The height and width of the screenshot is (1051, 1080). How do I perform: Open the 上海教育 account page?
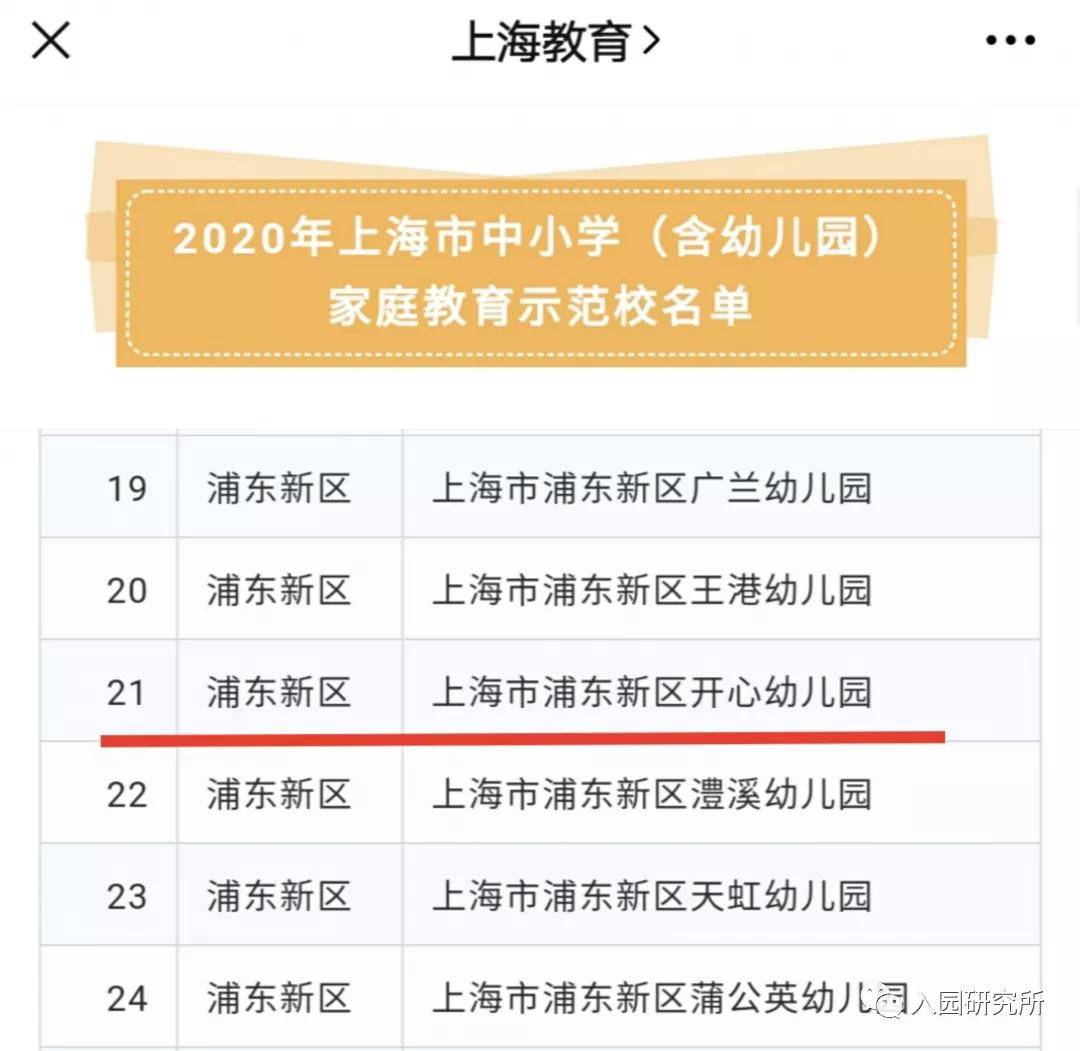[x=555, y=42]
